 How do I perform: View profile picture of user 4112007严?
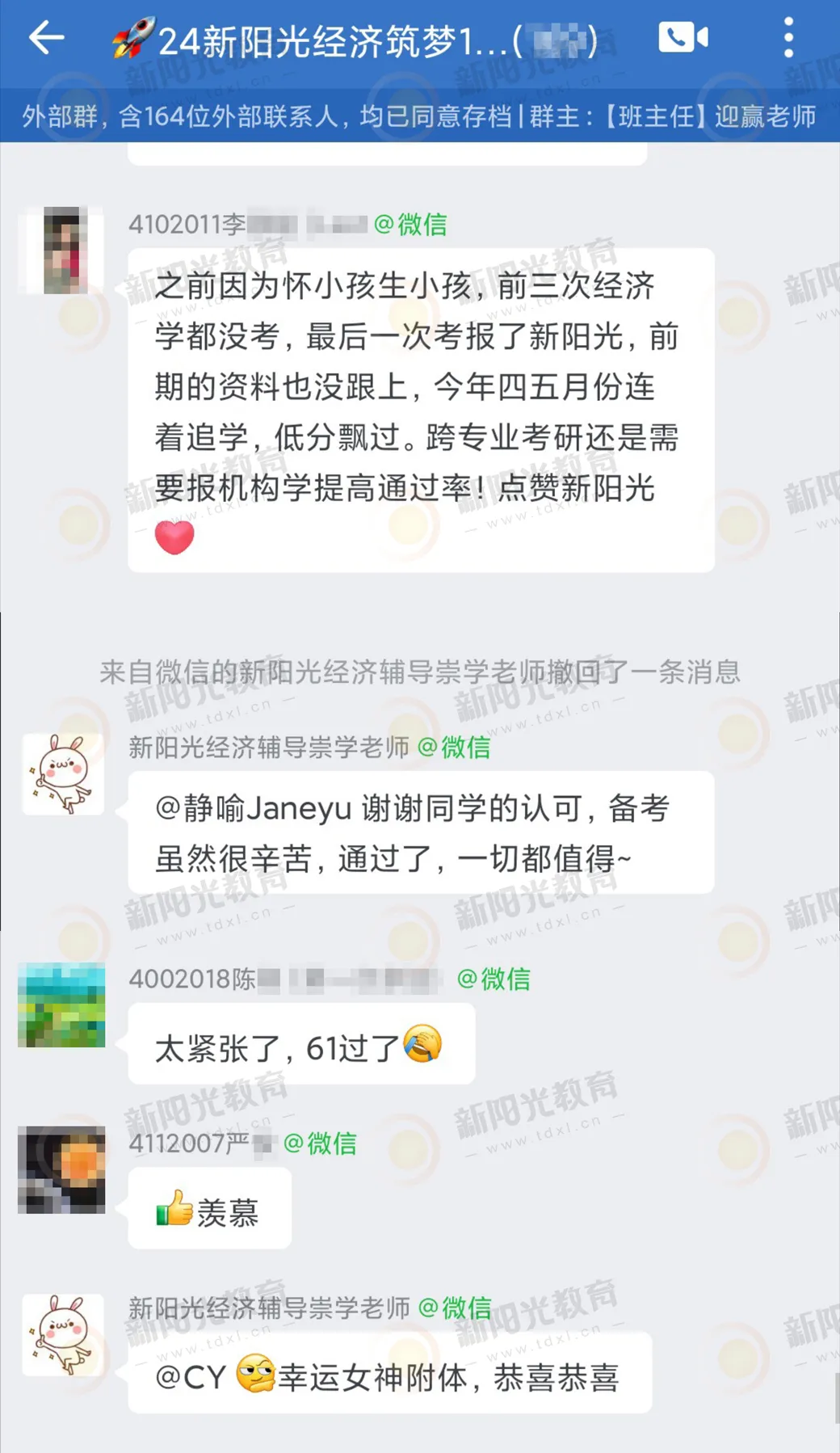point(62,1169)
